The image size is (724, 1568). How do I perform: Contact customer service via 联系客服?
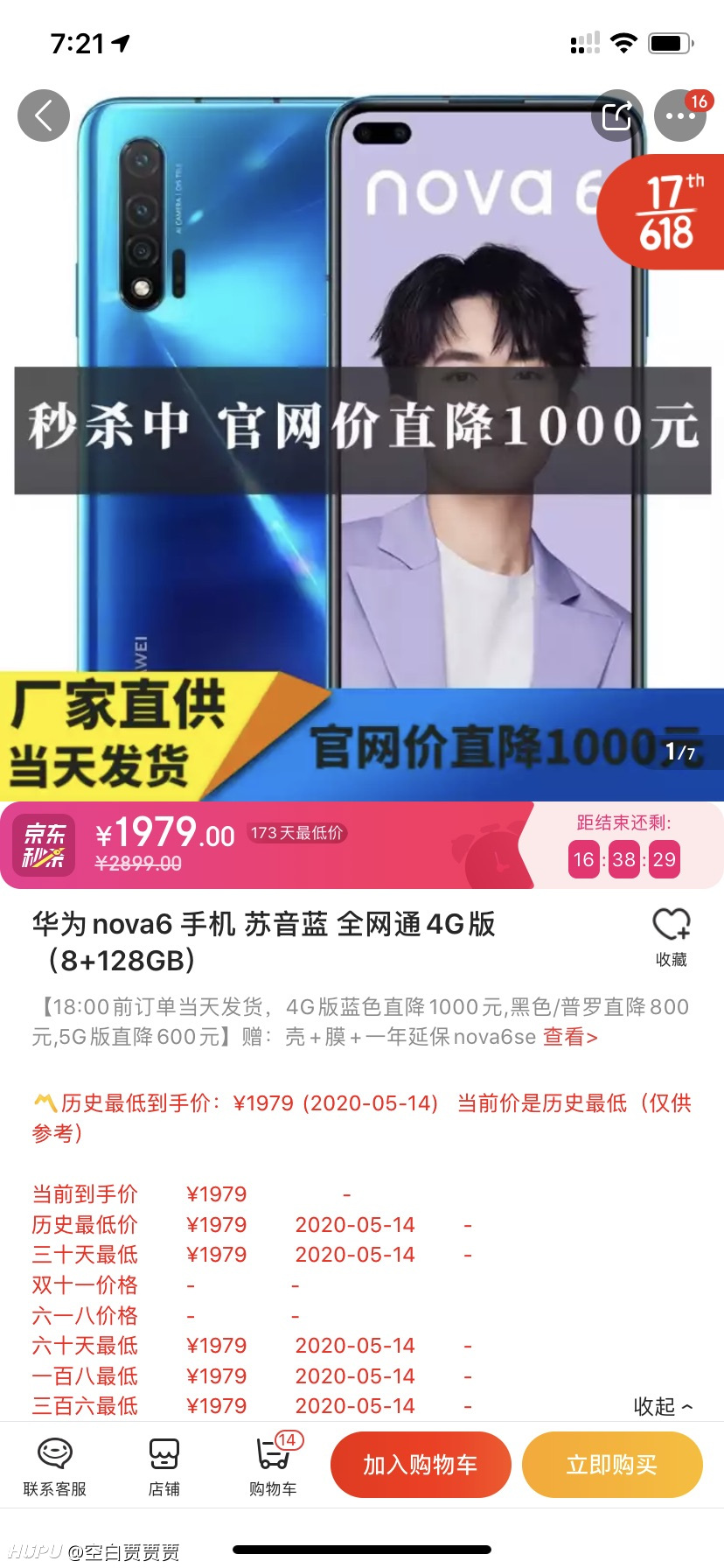(x=55, y=1466)
